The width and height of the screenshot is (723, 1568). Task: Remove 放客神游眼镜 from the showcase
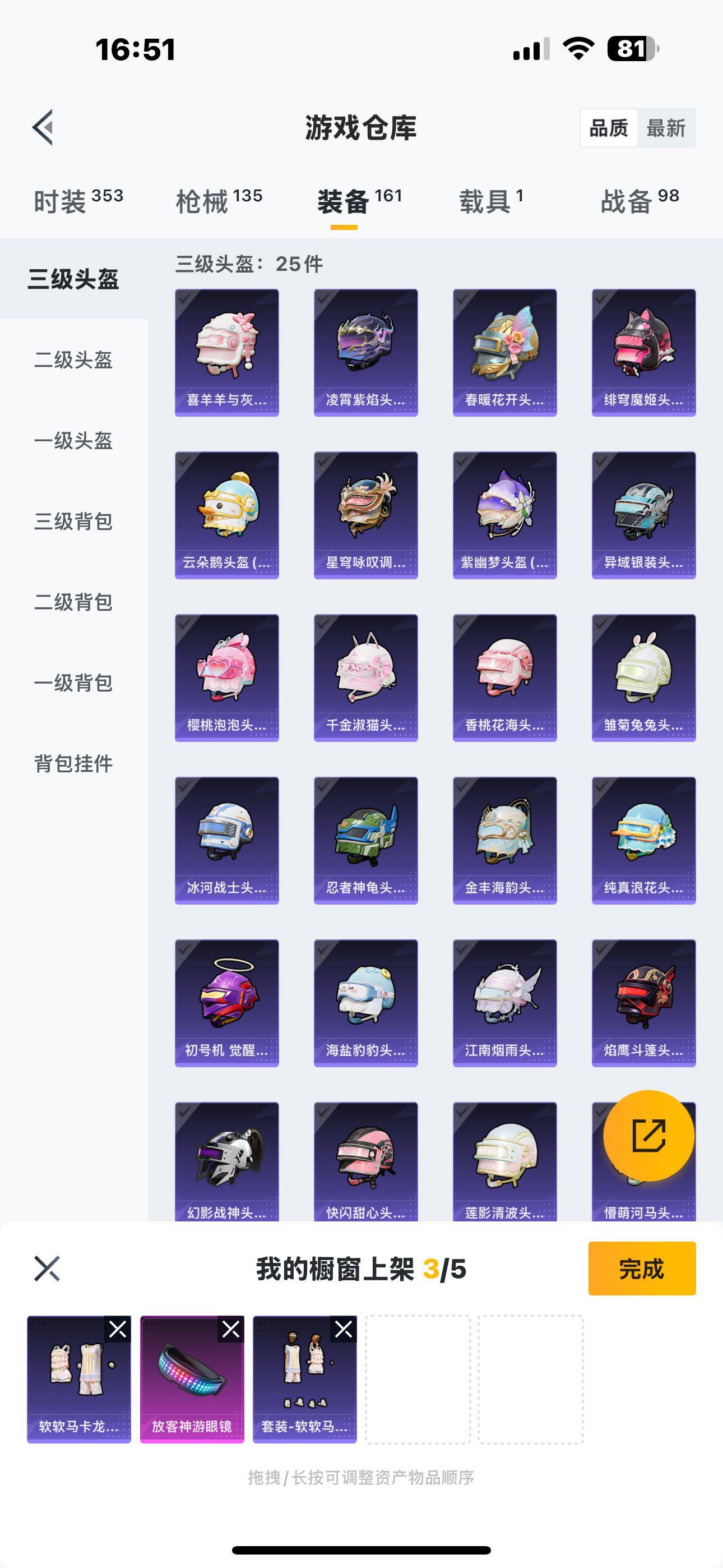231,1329
